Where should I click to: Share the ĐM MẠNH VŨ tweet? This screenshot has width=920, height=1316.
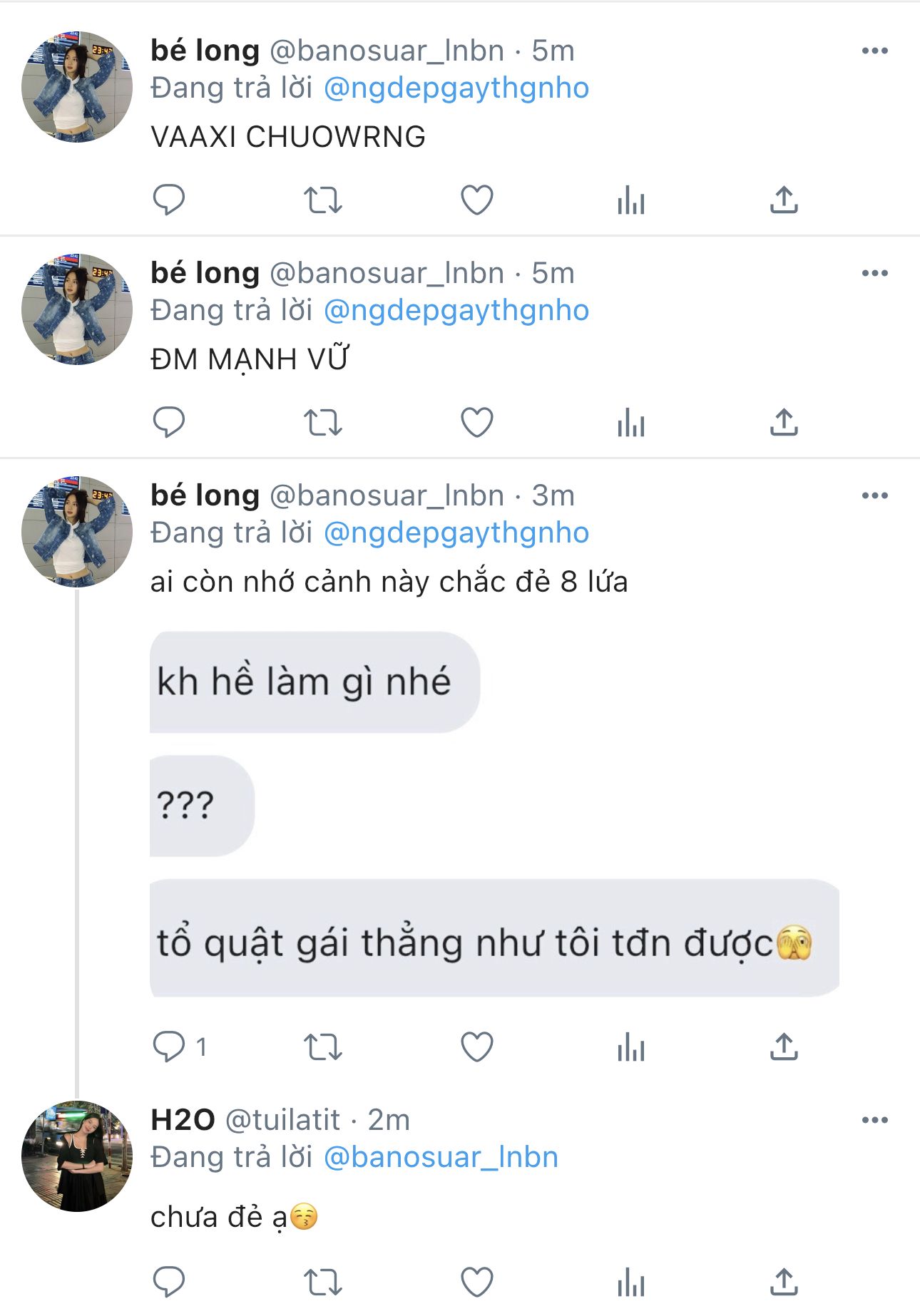coord(784,422)
